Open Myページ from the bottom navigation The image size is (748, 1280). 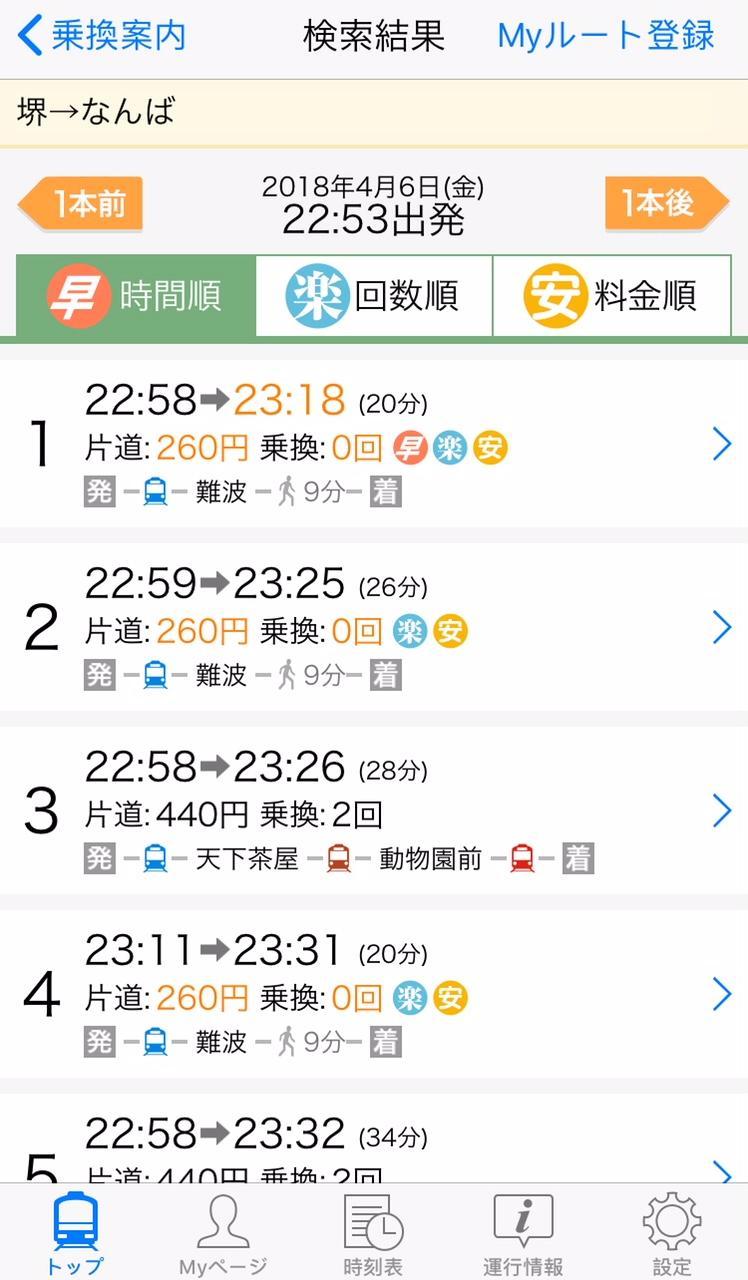pyautogui.click(x=224, y=1220)
